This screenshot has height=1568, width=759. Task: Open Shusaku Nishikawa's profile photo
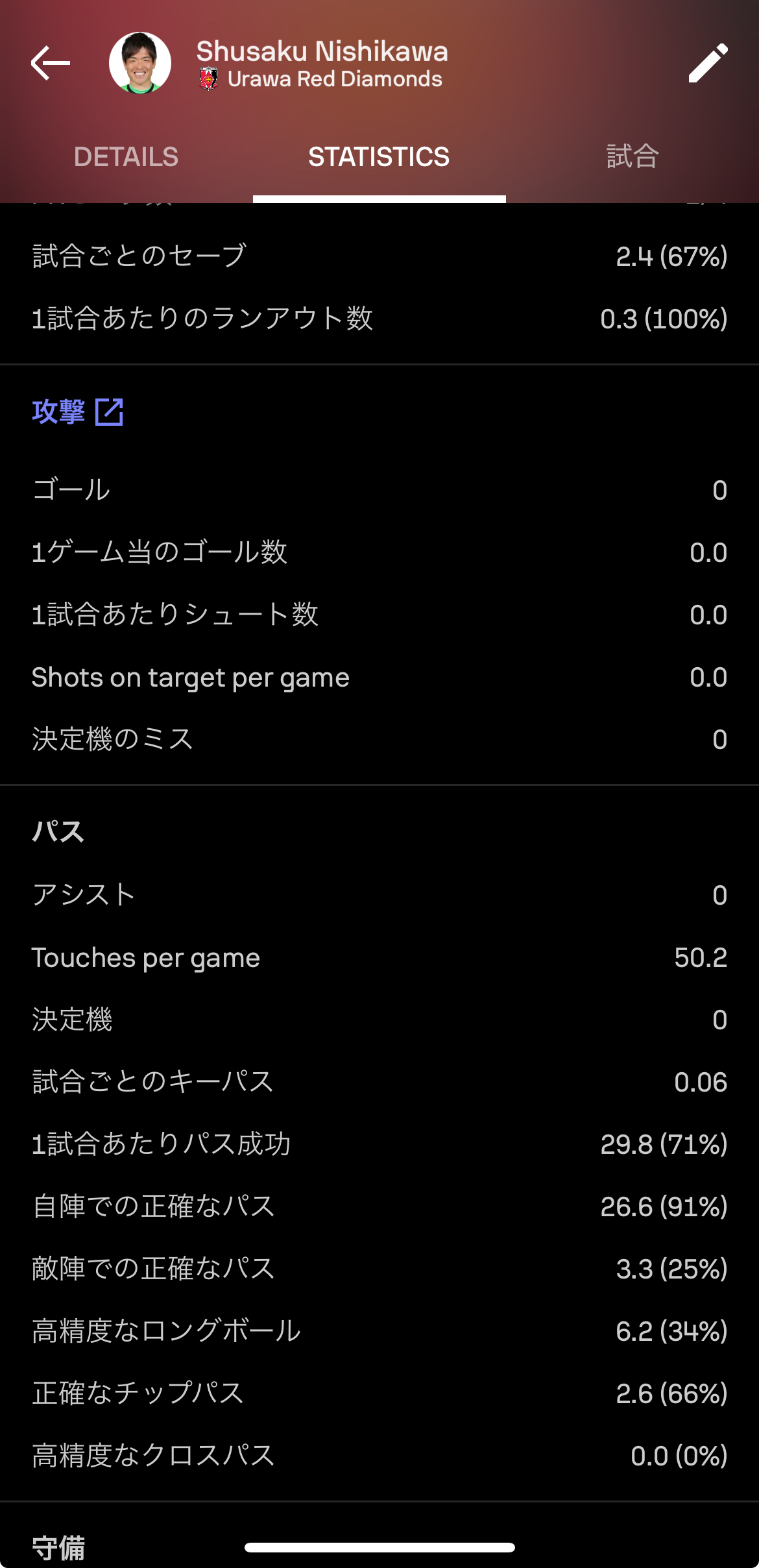[x=140, y=63]
